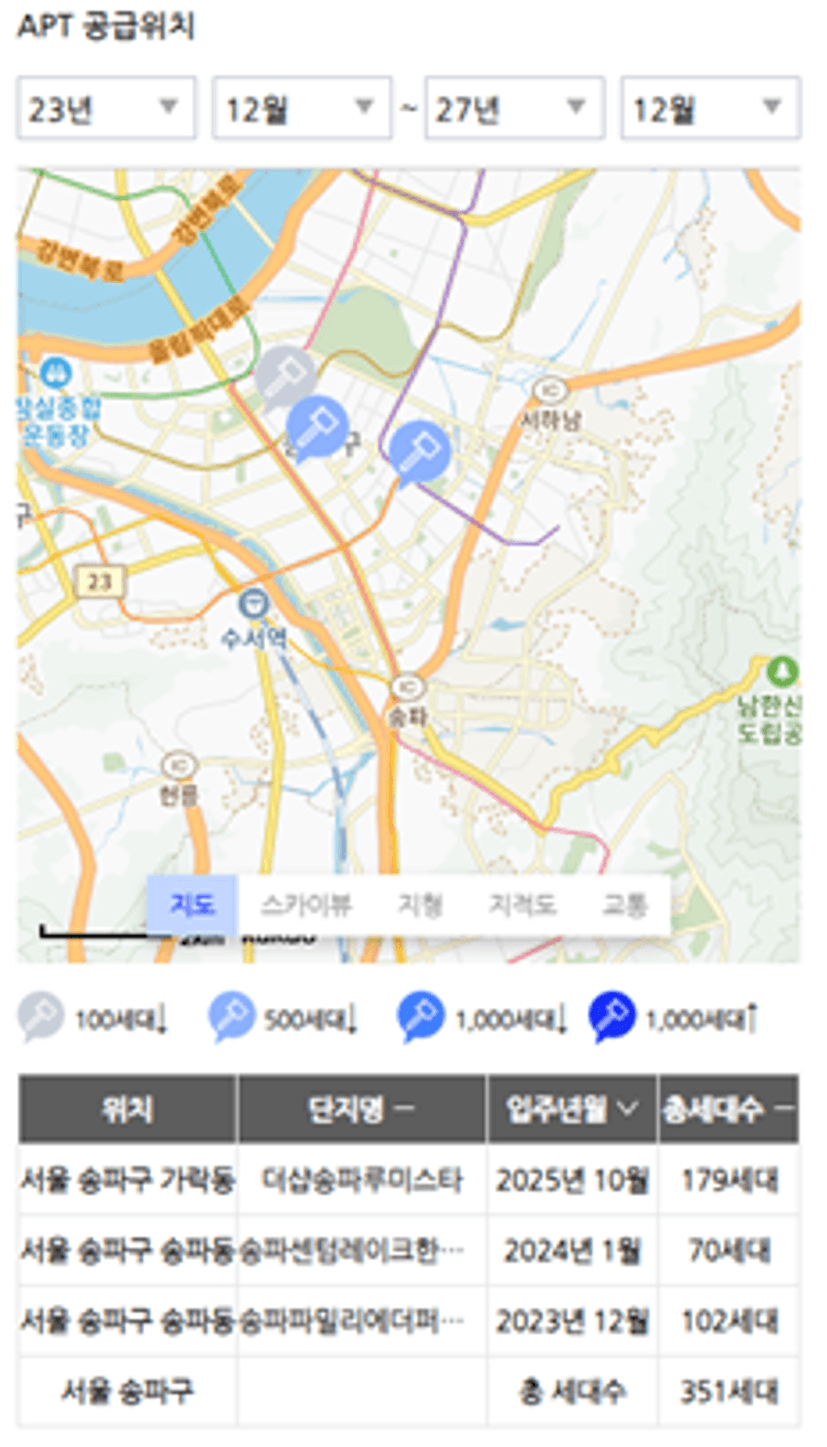Sort table by 입주년월 column

coord(572,1109)
